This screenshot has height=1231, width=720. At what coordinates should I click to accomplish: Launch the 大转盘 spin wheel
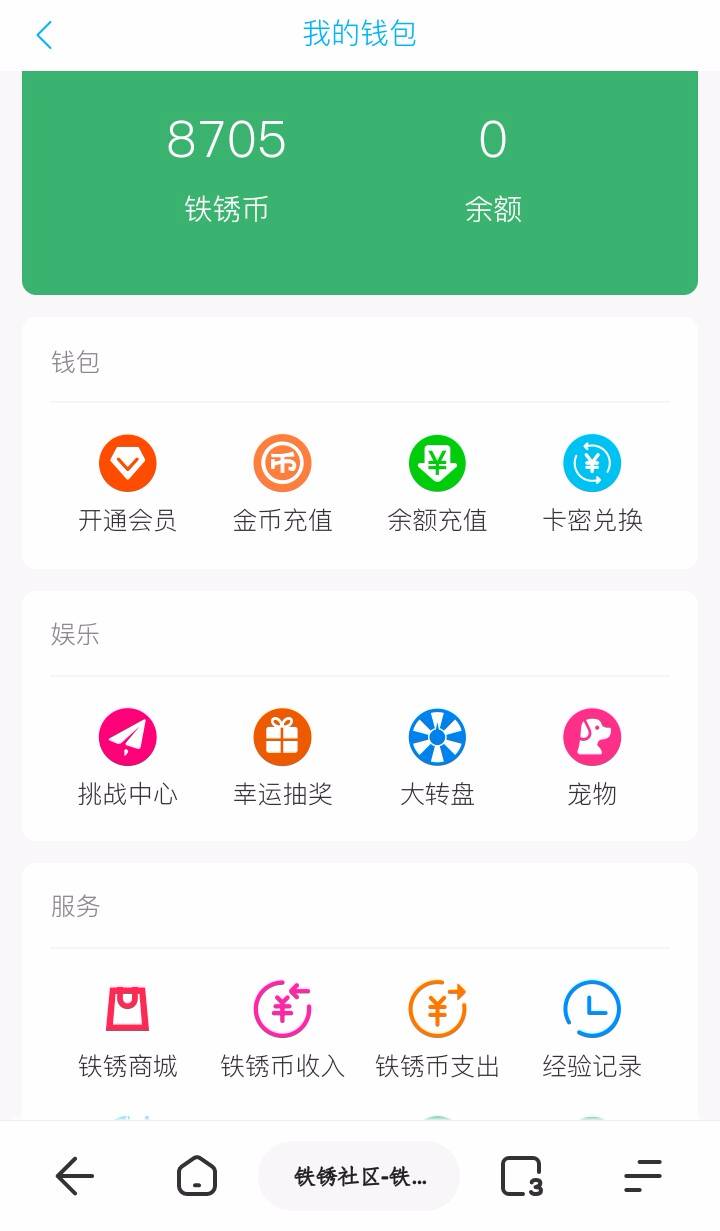click(x=437, y=757)
